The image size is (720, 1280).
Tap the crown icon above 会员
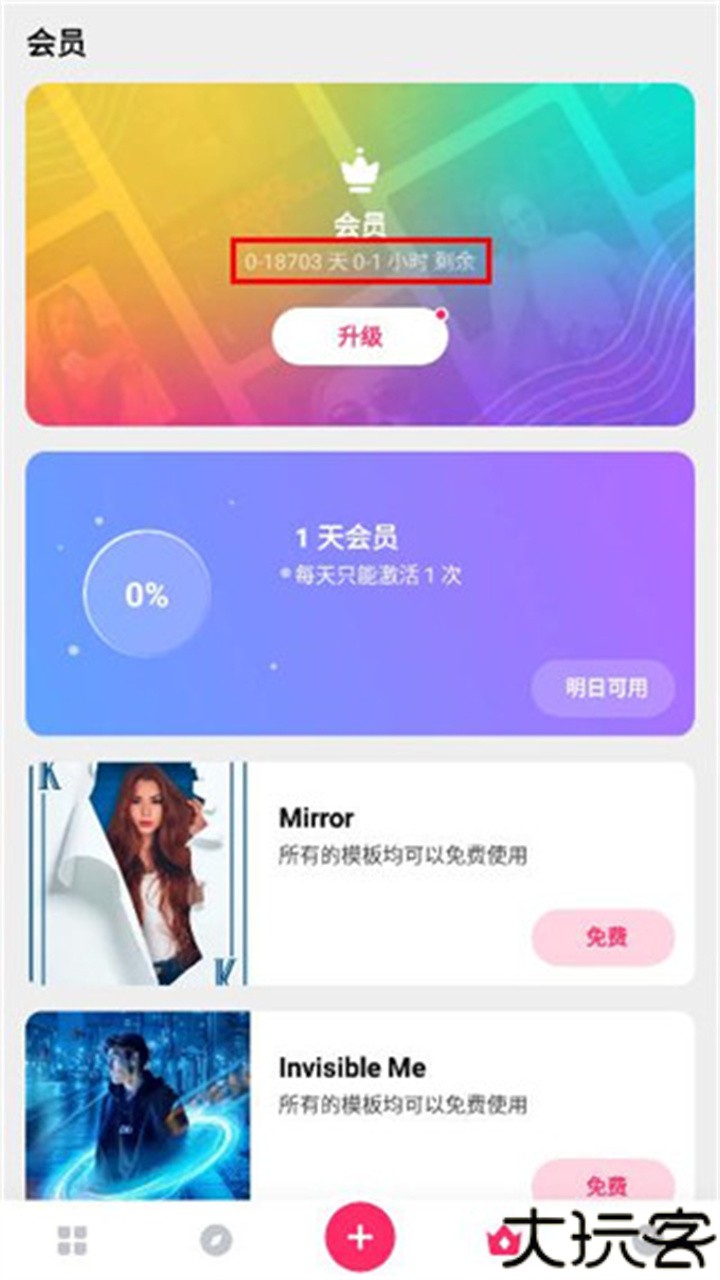pyautogui.click(x=360, y=168)
